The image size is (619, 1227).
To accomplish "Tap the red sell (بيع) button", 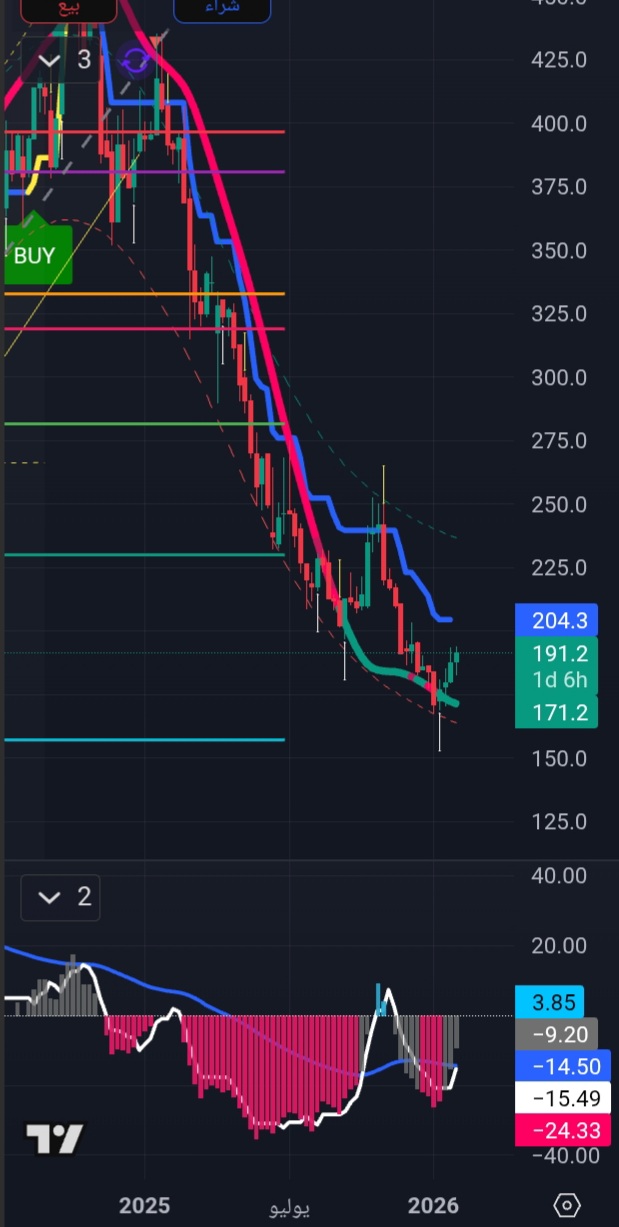I will pos(69,8).
